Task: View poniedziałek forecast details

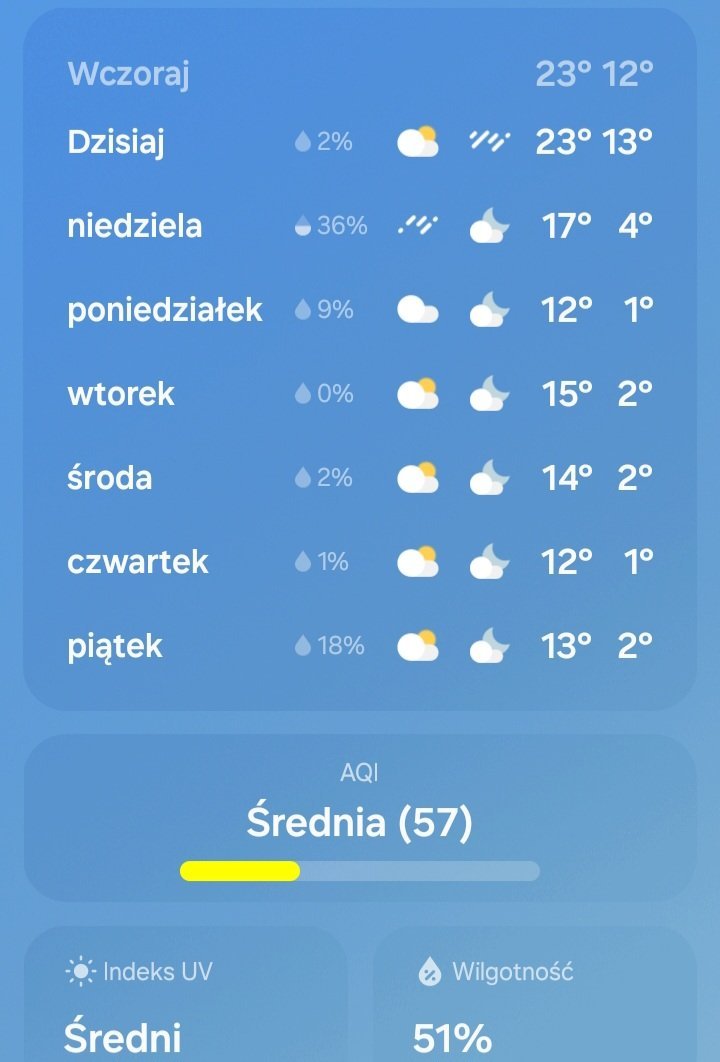Action: tap(360, 310)
